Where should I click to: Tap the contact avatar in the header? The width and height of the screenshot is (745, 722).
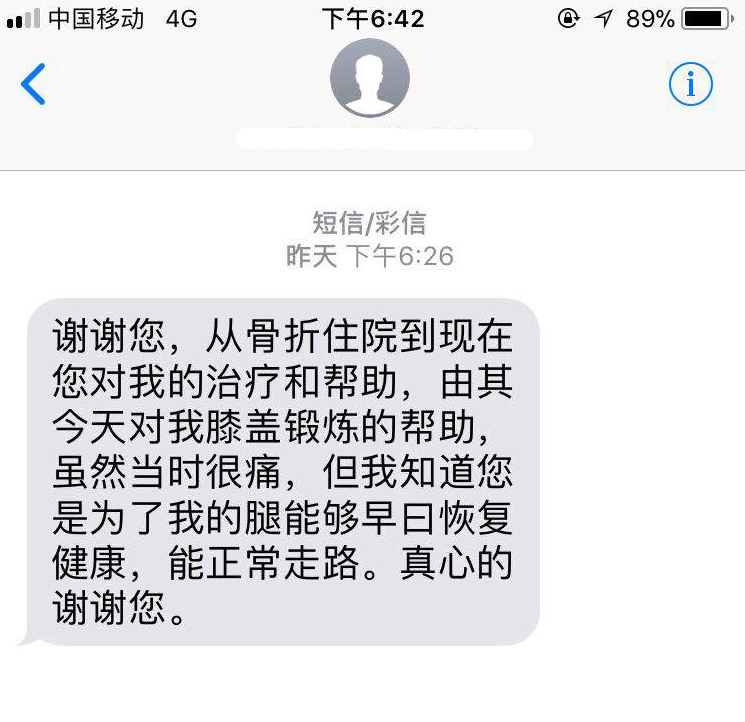click(370, 78)
